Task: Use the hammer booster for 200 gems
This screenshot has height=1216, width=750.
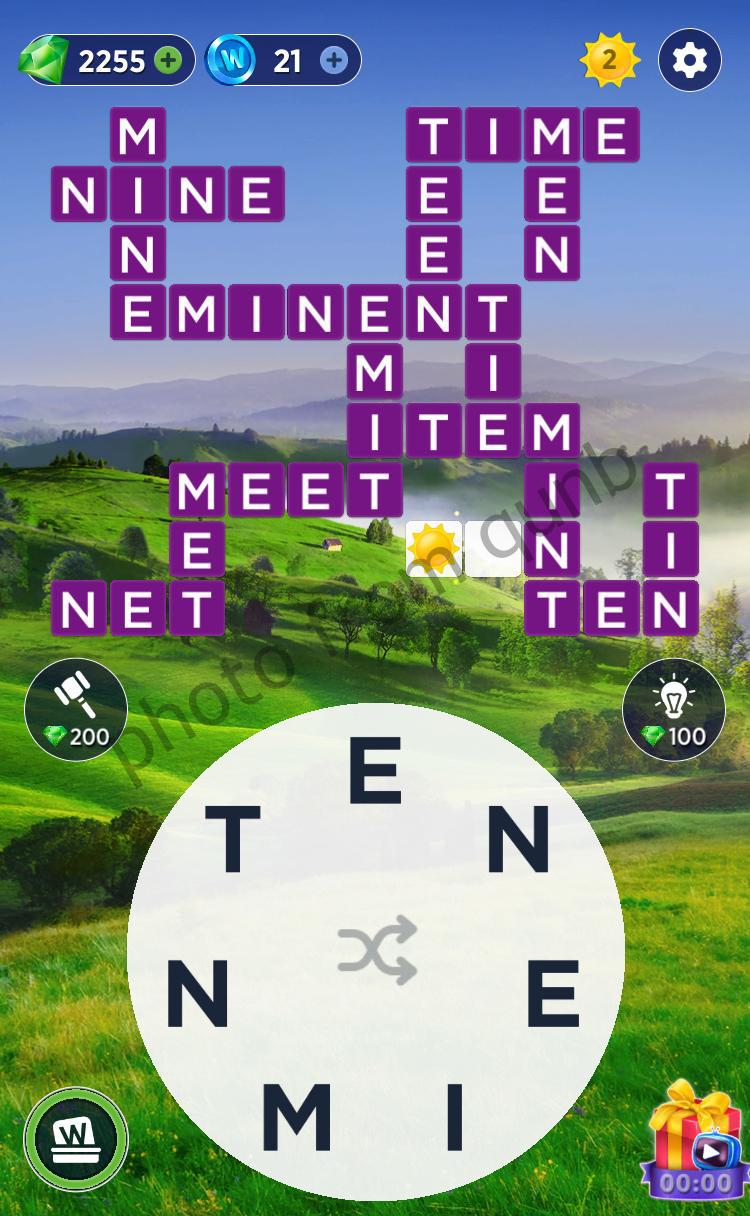Action: click(76, 709)
